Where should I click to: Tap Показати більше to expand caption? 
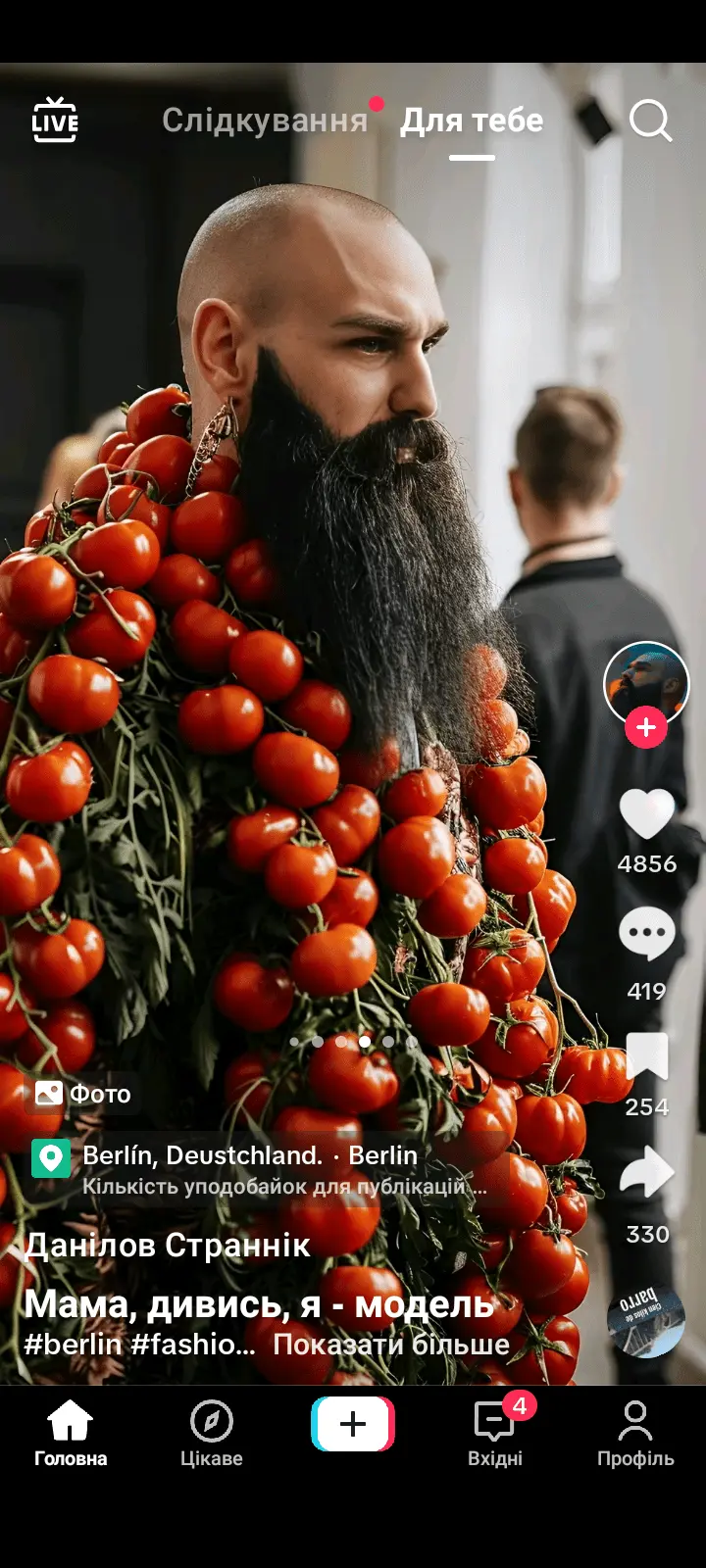coord(392,1345)
